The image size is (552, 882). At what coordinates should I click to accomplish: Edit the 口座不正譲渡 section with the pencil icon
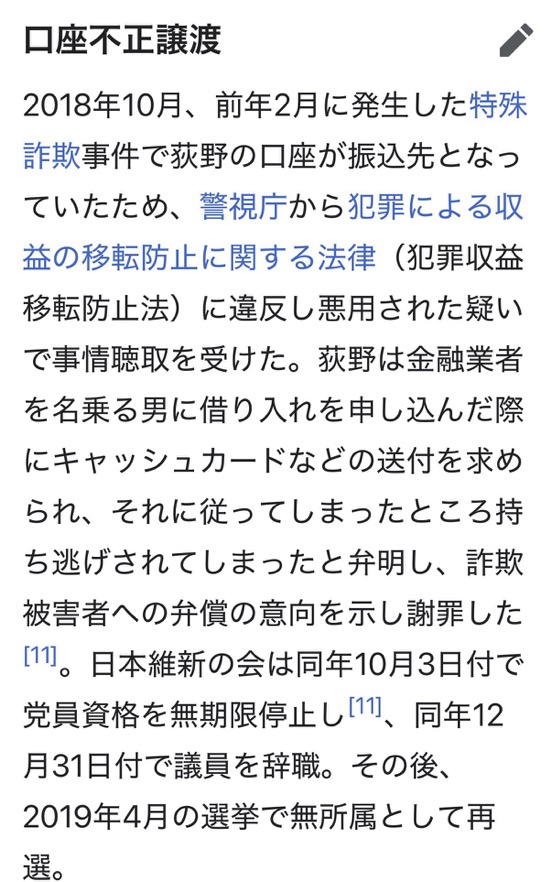point(516,40)
